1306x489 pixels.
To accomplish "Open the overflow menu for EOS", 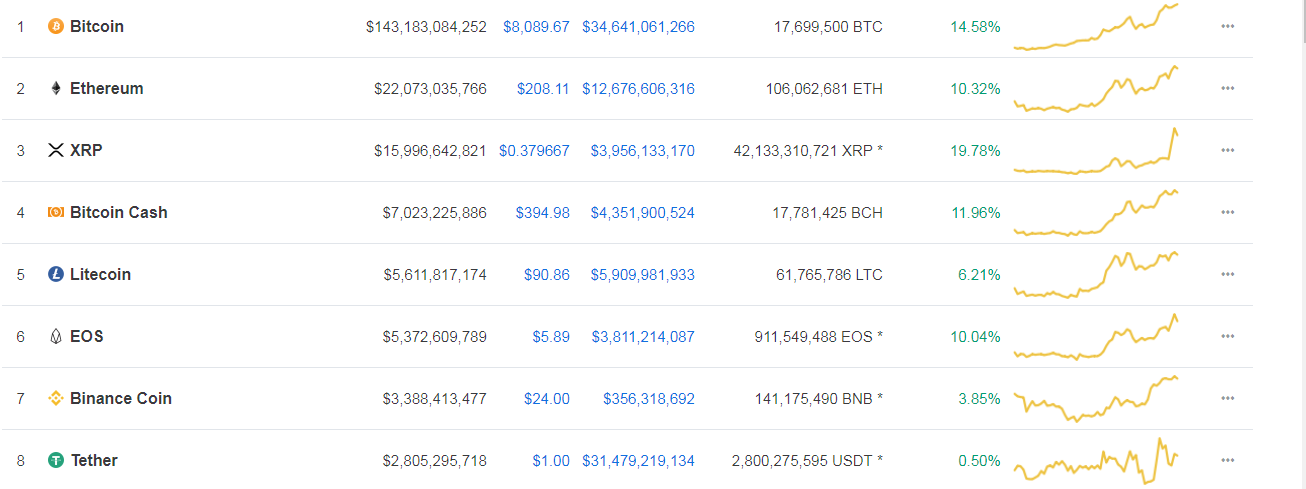I will click(1227, 336).
